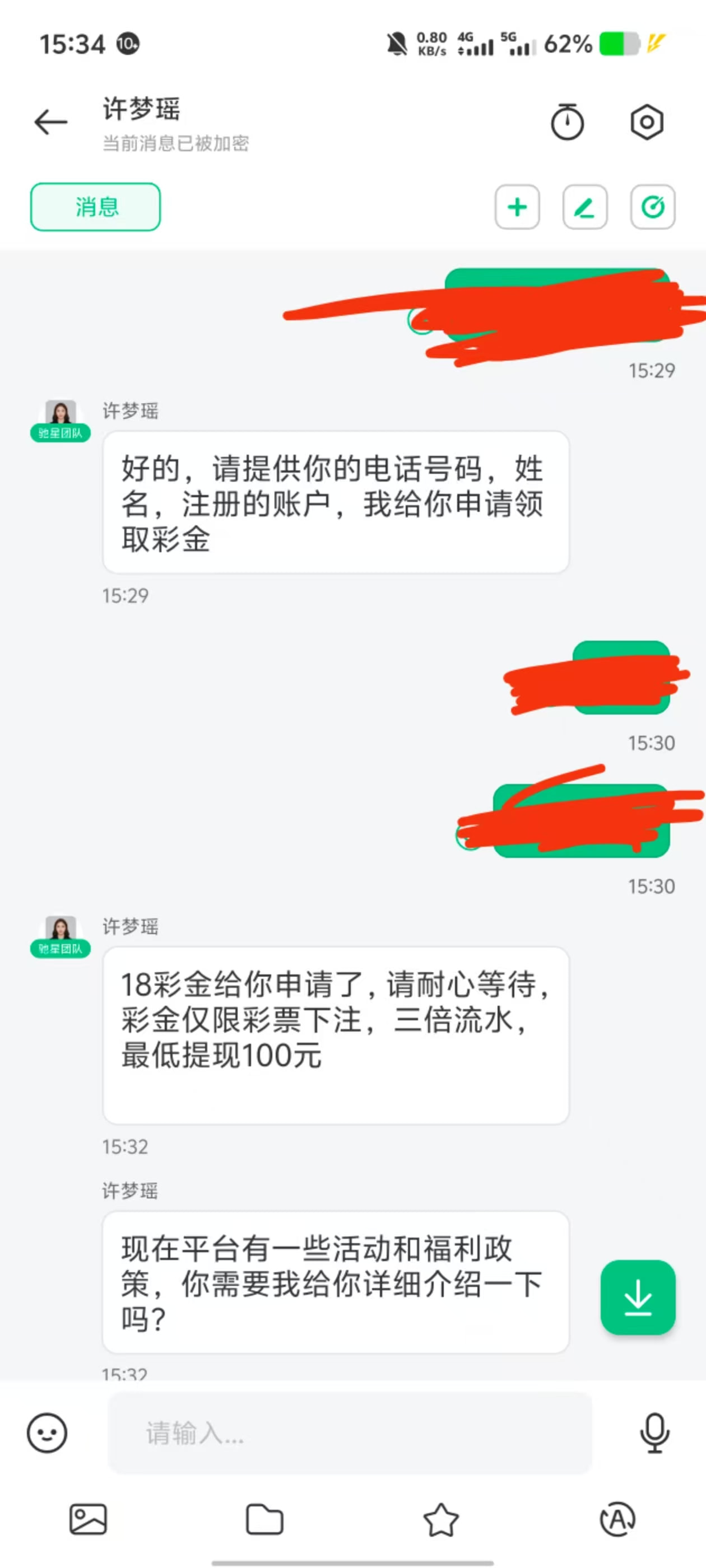Start voice input with microphone
This screenshot has height=1568, width=706.
click(655, 1433)
